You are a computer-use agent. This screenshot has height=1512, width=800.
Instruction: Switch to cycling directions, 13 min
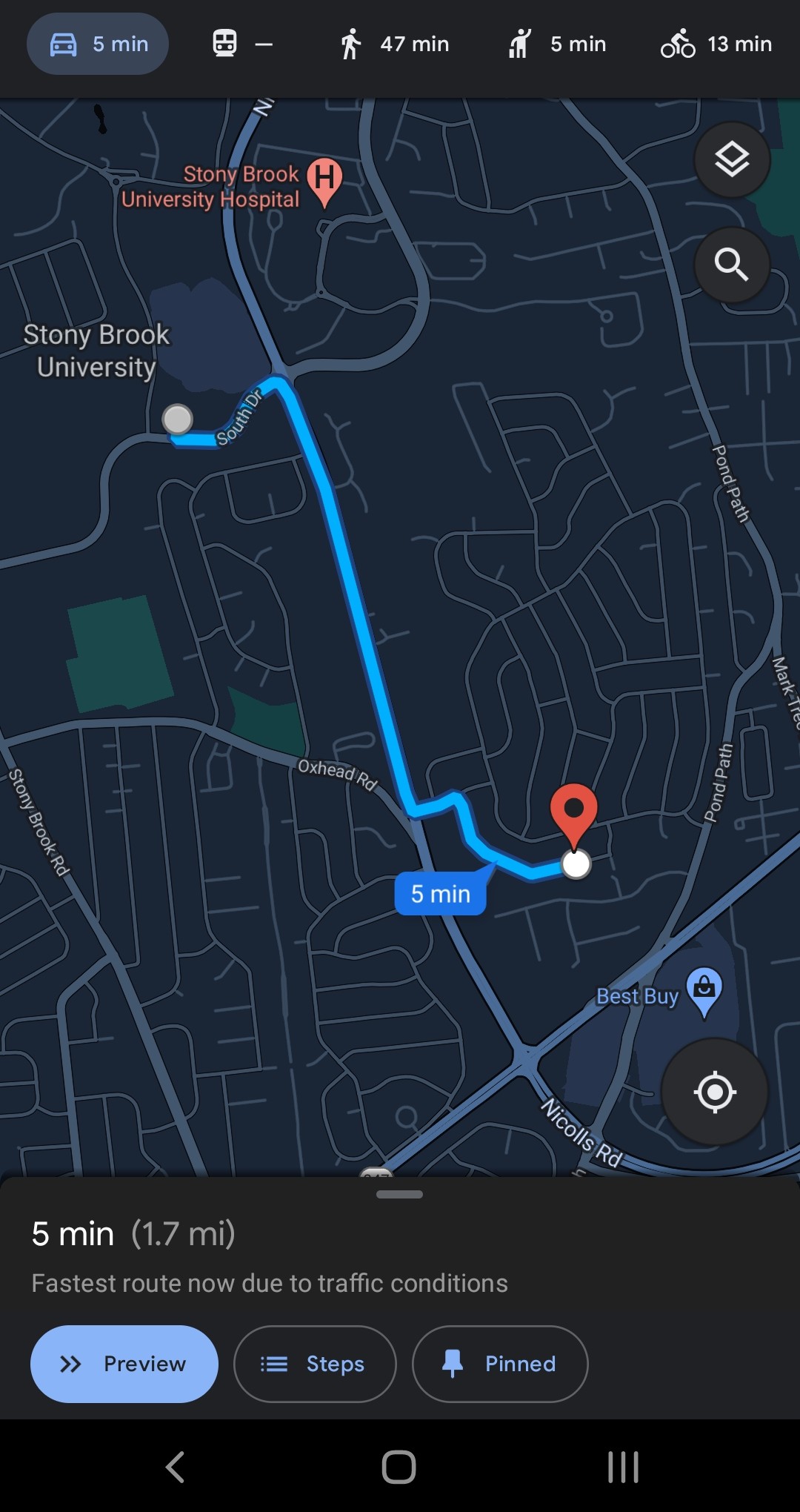tap(716, 44)
